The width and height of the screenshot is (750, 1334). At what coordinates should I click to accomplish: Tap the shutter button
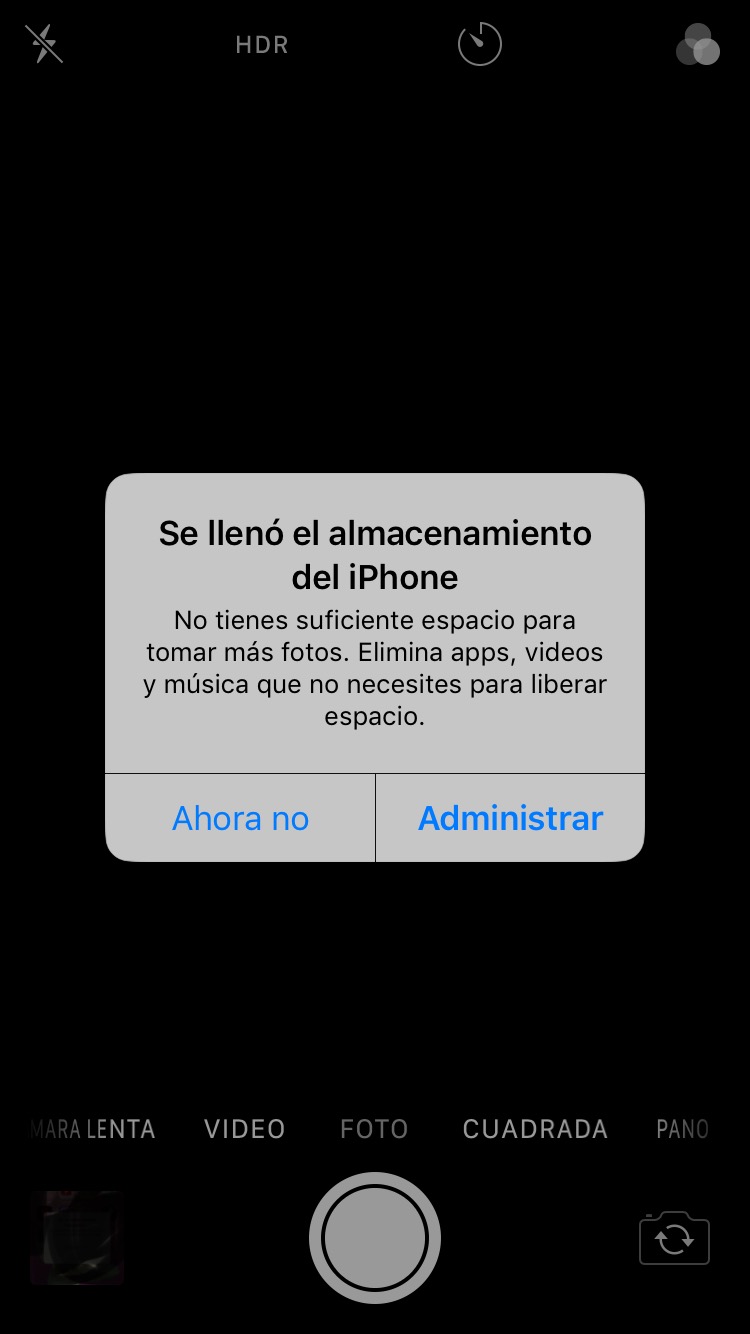point(375,1238)
